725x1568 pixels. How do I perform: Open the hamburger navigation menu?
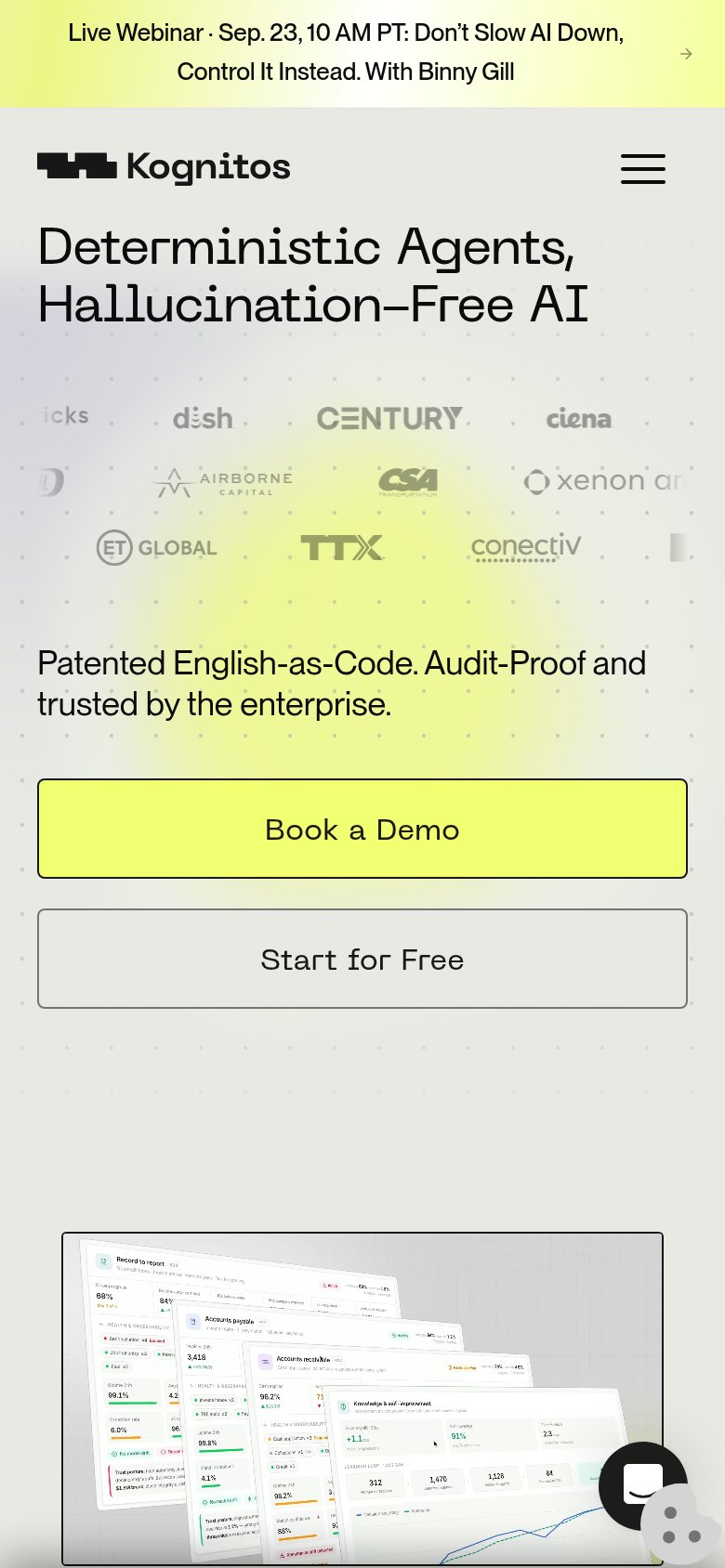coord(643,169)
